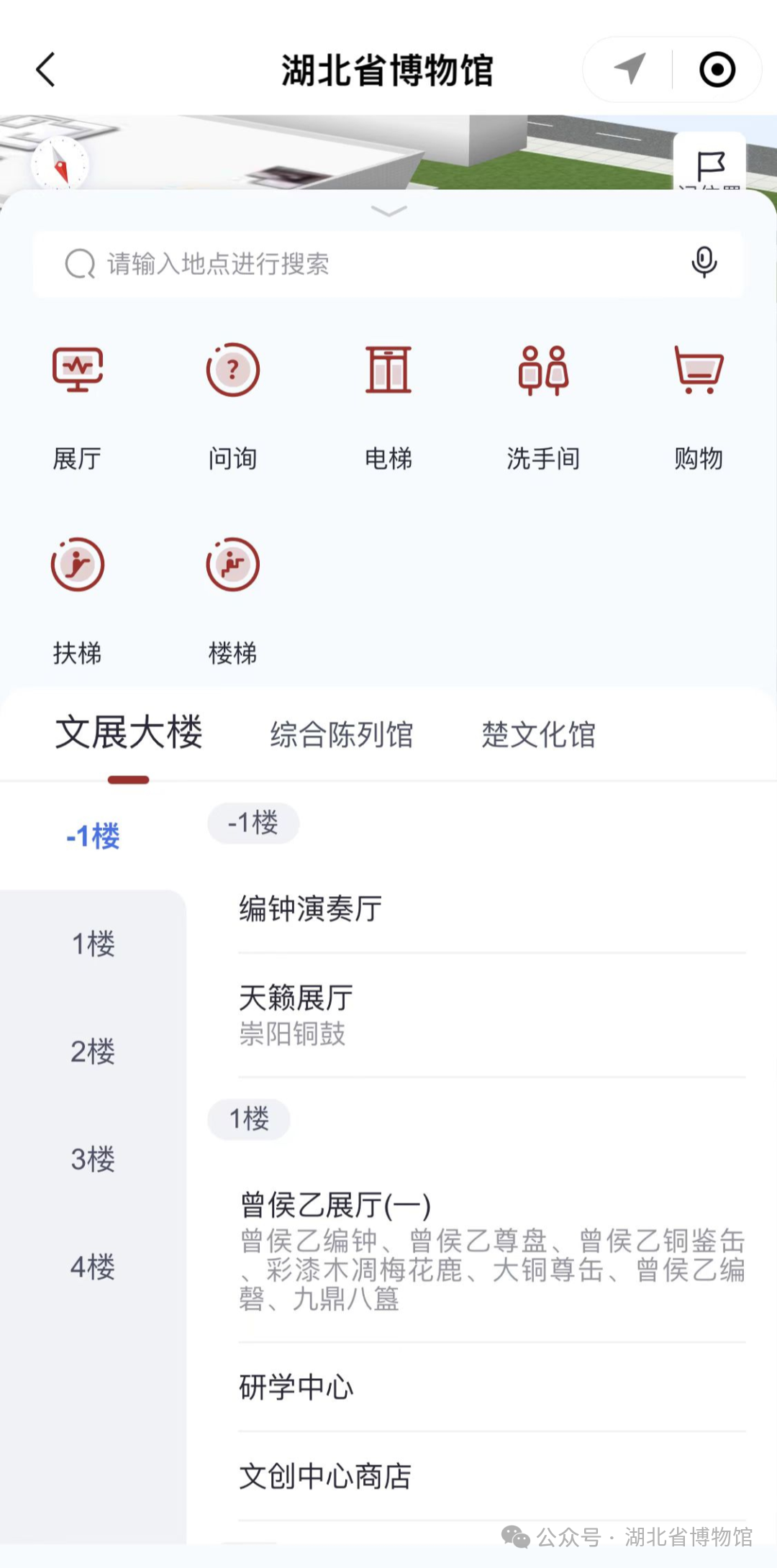The height and width of the screenshot is (1568, 777).
Task: Tap the circular target icon in header
Action: (x=717, y=70)
